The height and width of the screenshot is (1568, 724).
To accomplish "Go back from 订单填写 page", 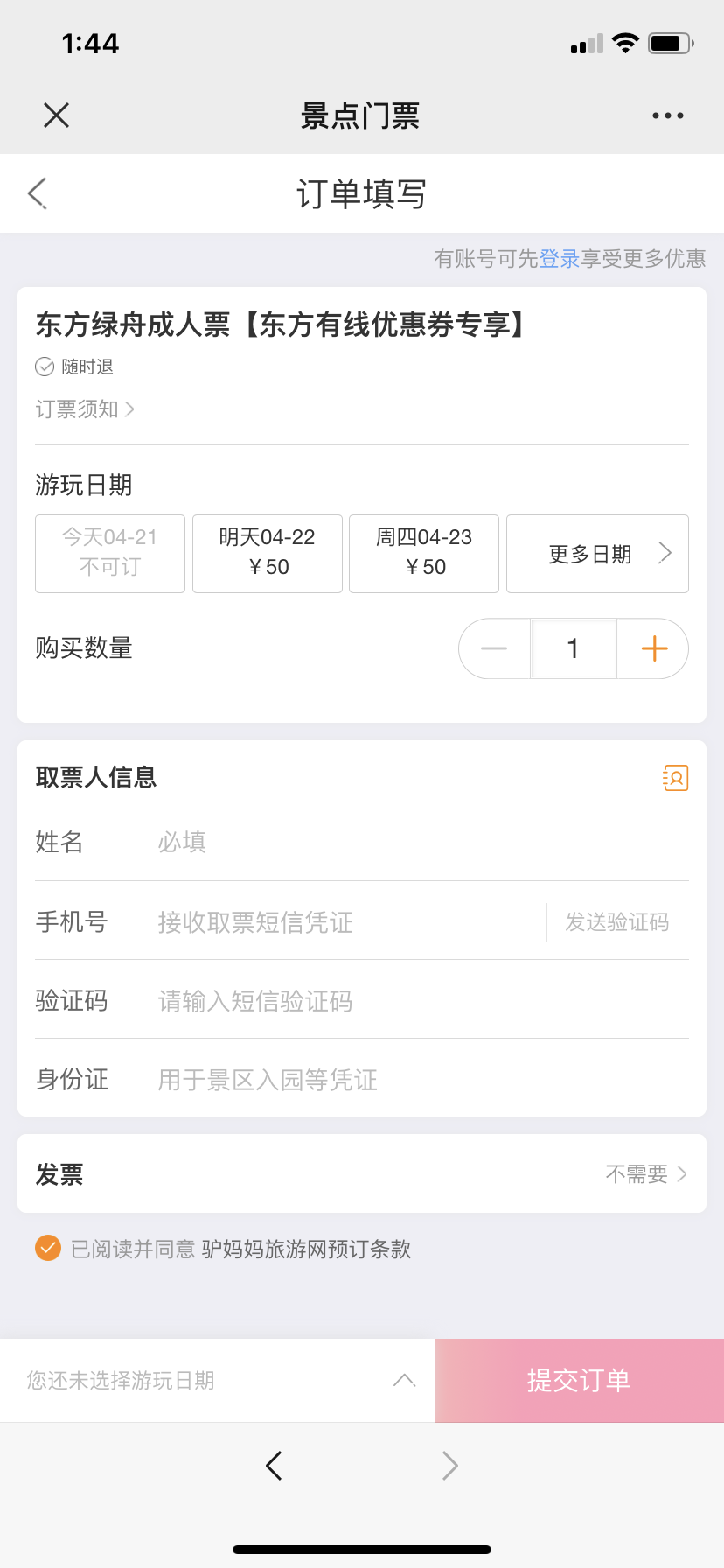I will [37, 193].
